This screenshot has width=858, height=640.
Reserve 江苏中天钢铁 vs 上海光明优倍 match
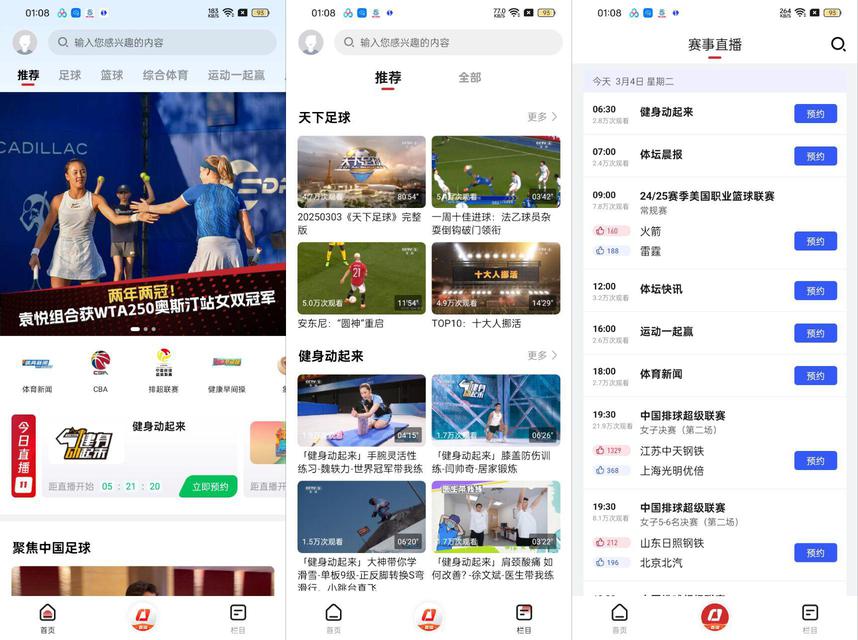[815, 461]
